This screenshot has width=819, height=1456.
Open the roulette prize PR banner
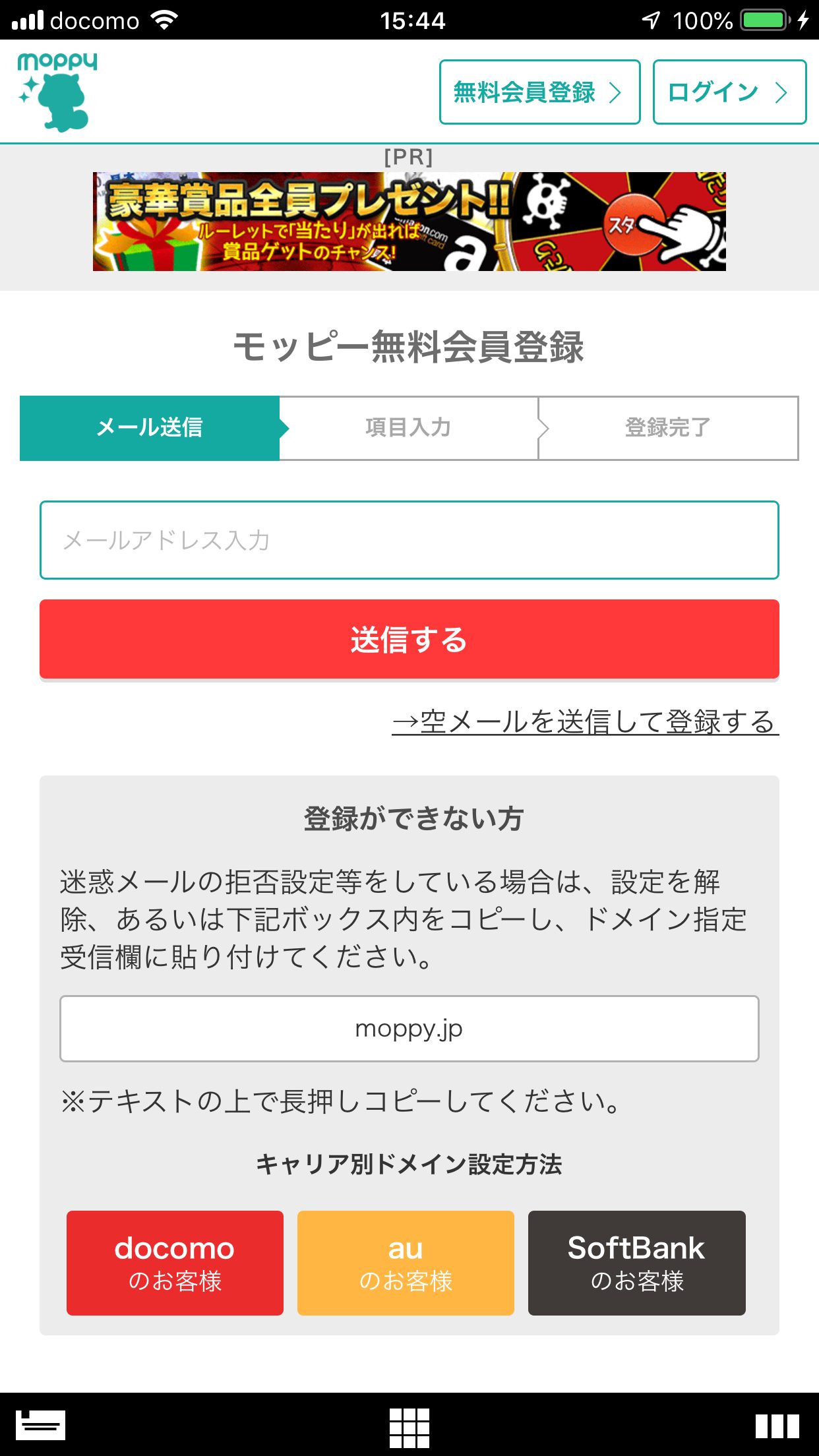tap(409, 222)
